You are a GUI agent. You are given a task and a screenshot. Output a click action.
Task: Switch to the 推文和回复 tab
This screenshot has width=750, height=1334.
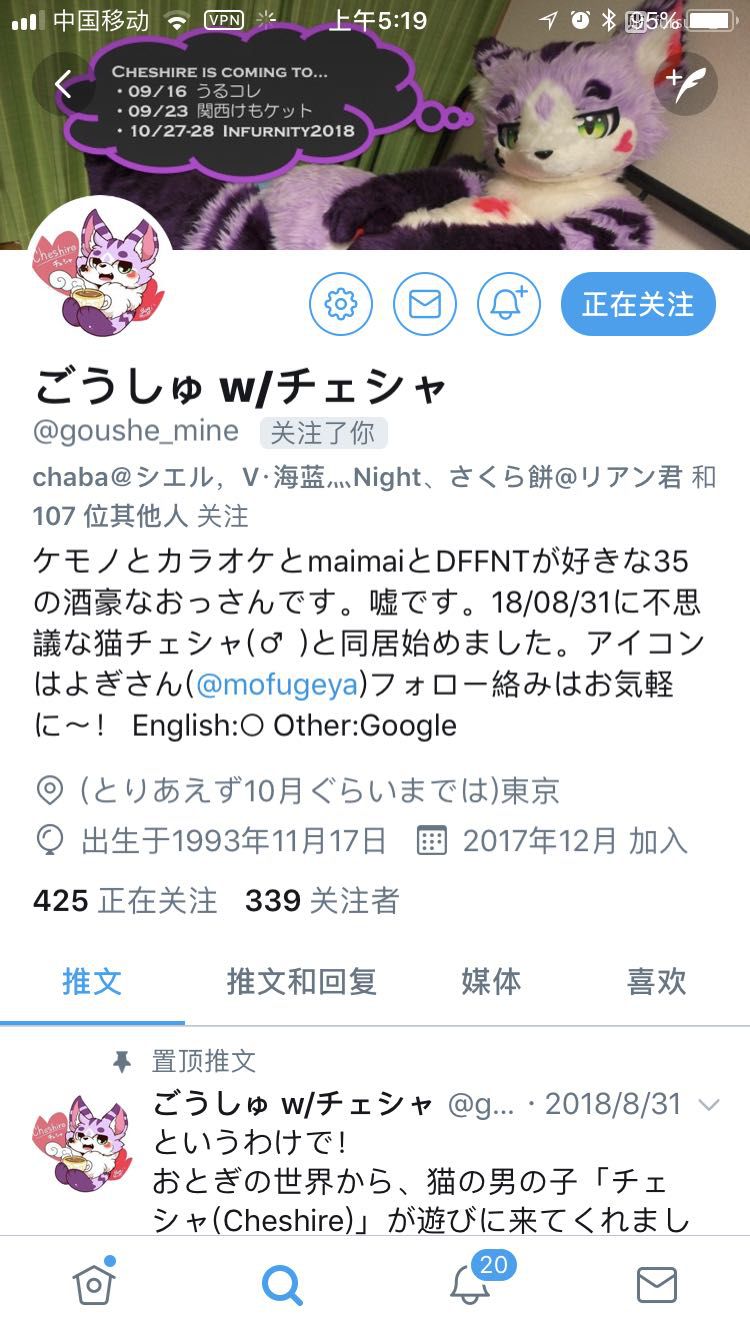[301, 982]
